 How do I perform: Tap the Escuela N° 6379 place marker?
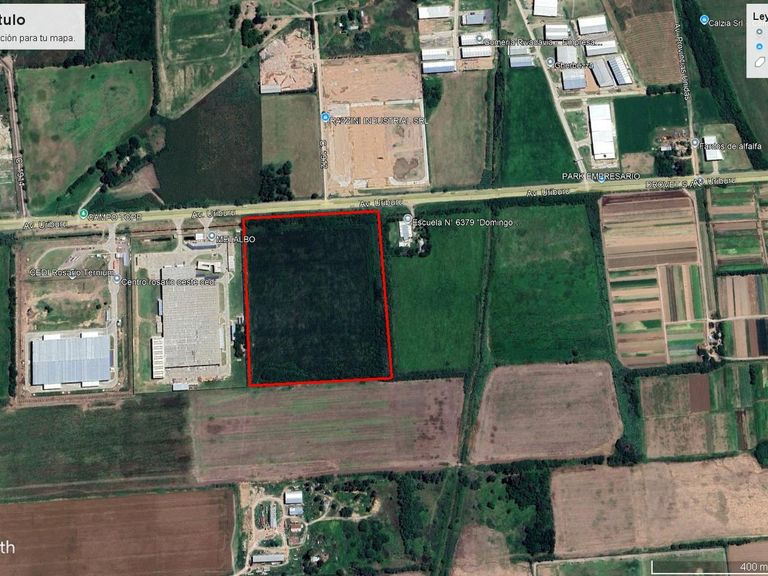pos(408,218)
